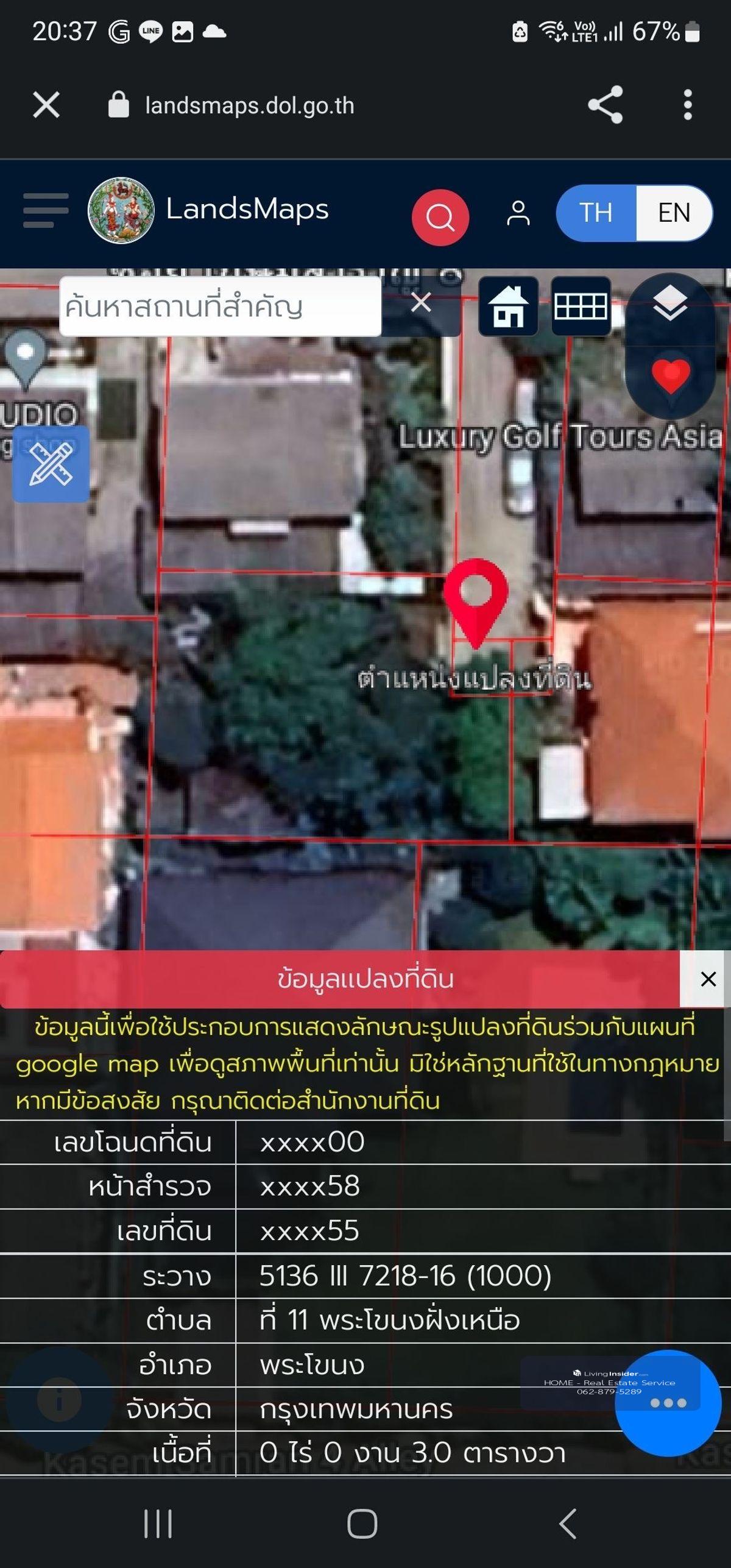The image size is (731, 1568).
Task: Focus the ค้นหาสถานที่สำคัญ search field
Action: click(x=219, y=307)
